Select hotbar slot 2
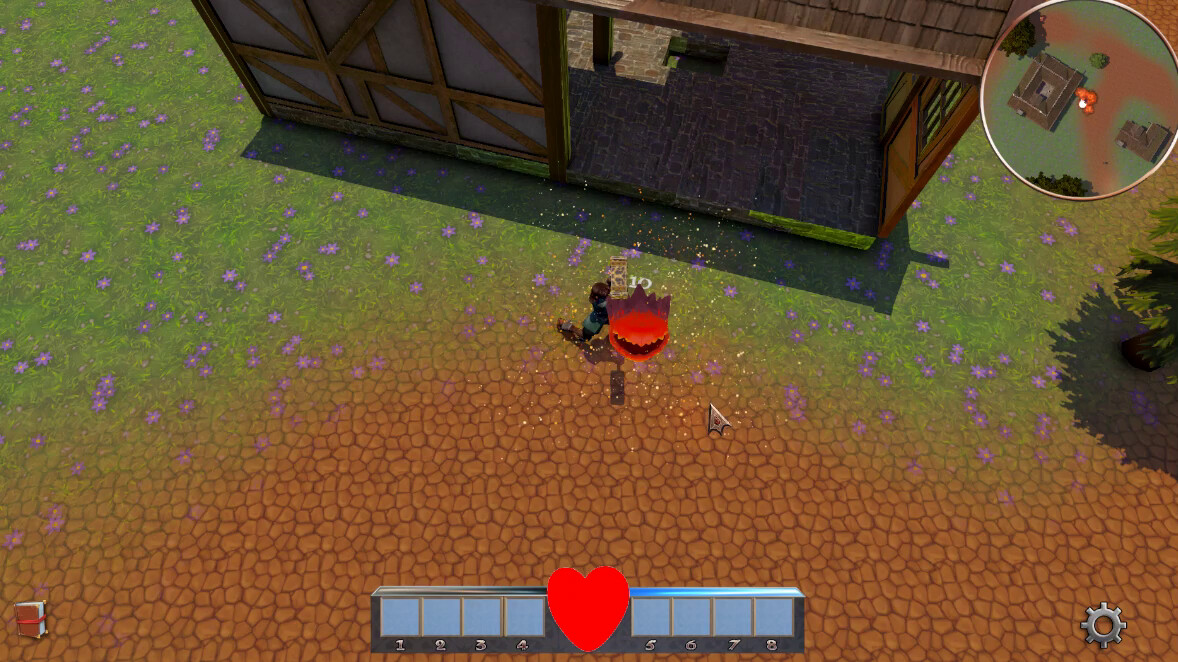Viewport: 1178px width, 662px height. pyautogui.click(x=441, y=617)
